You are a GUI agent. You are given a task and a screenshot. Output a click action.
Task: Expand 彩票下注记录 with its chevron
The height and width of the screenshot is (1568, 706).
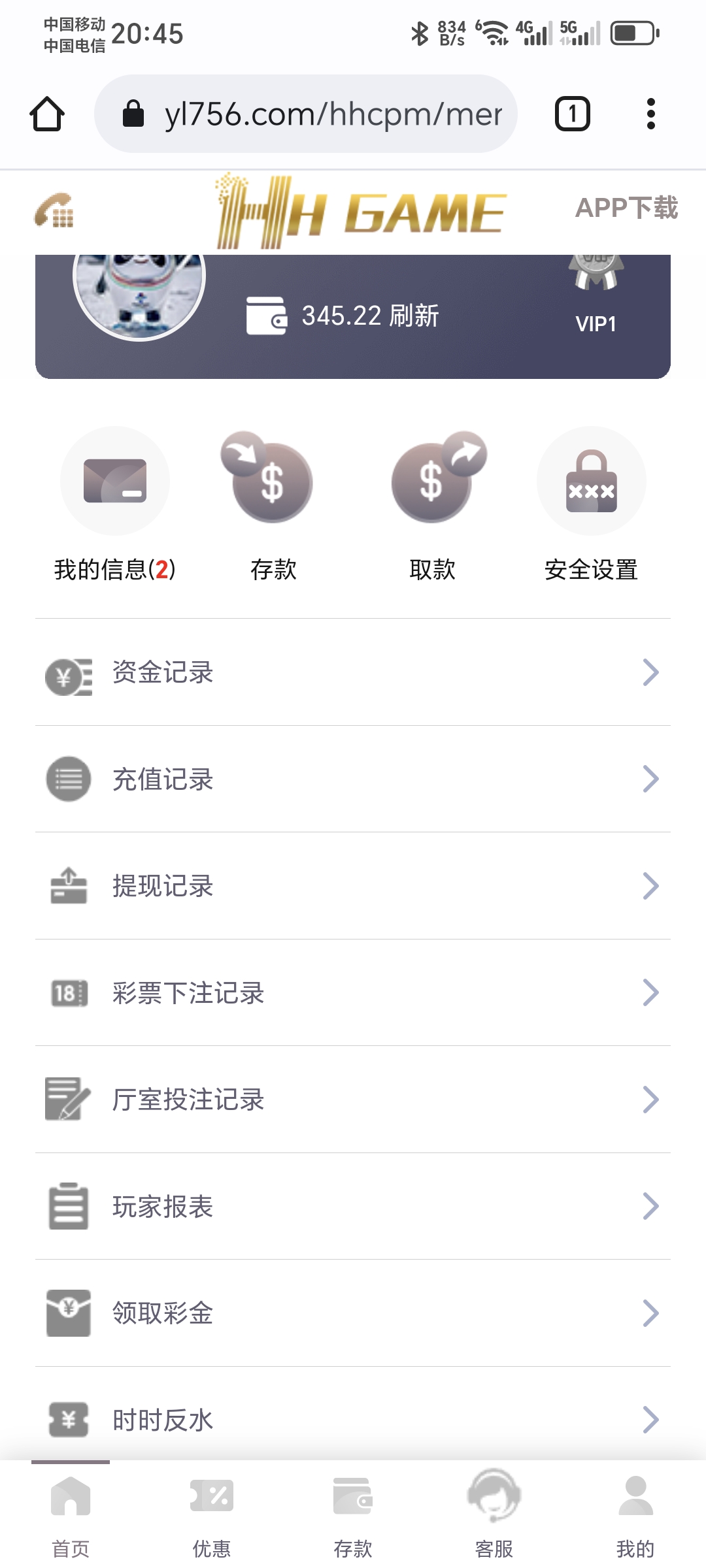[x=650, y=993]
